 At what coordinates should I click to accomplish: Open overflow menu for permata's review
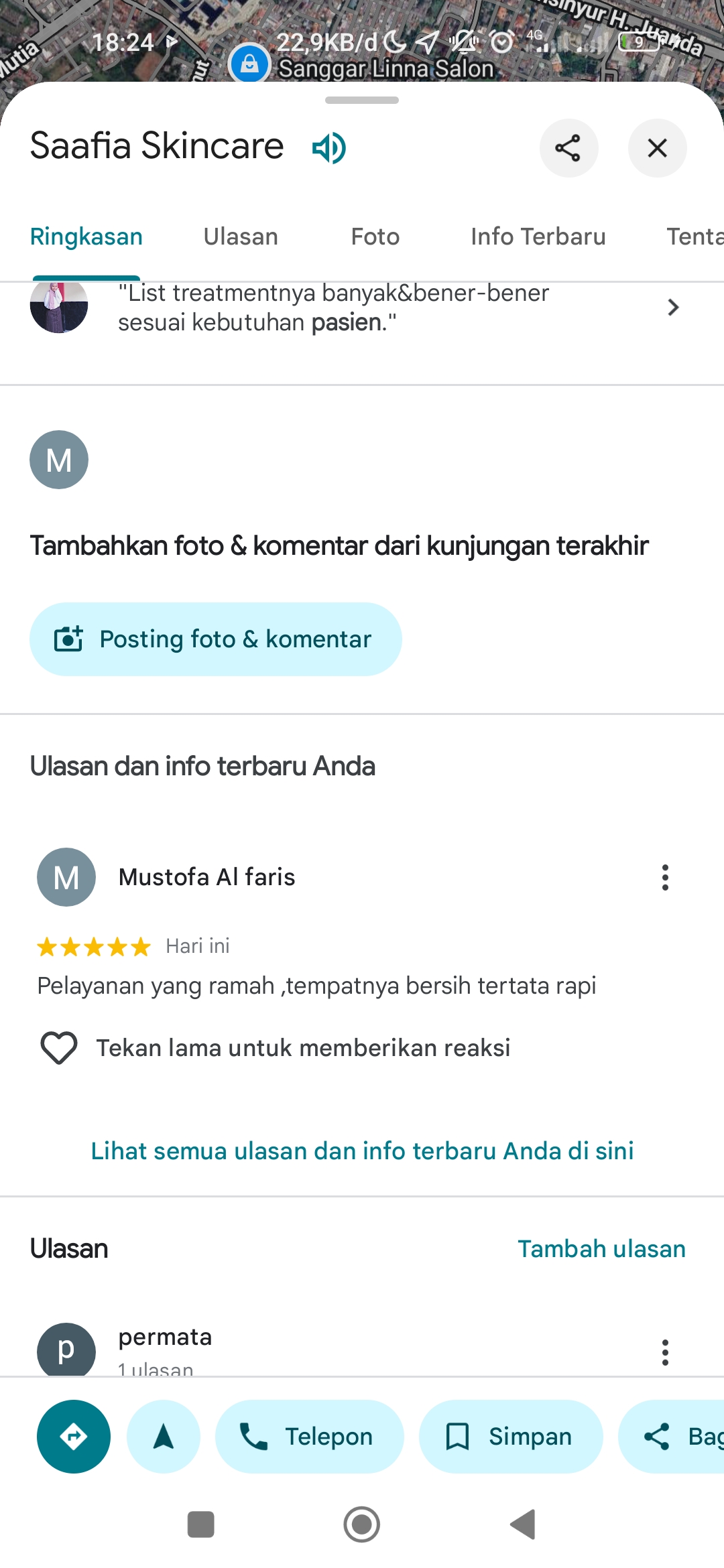click(x=665, y=1352)
